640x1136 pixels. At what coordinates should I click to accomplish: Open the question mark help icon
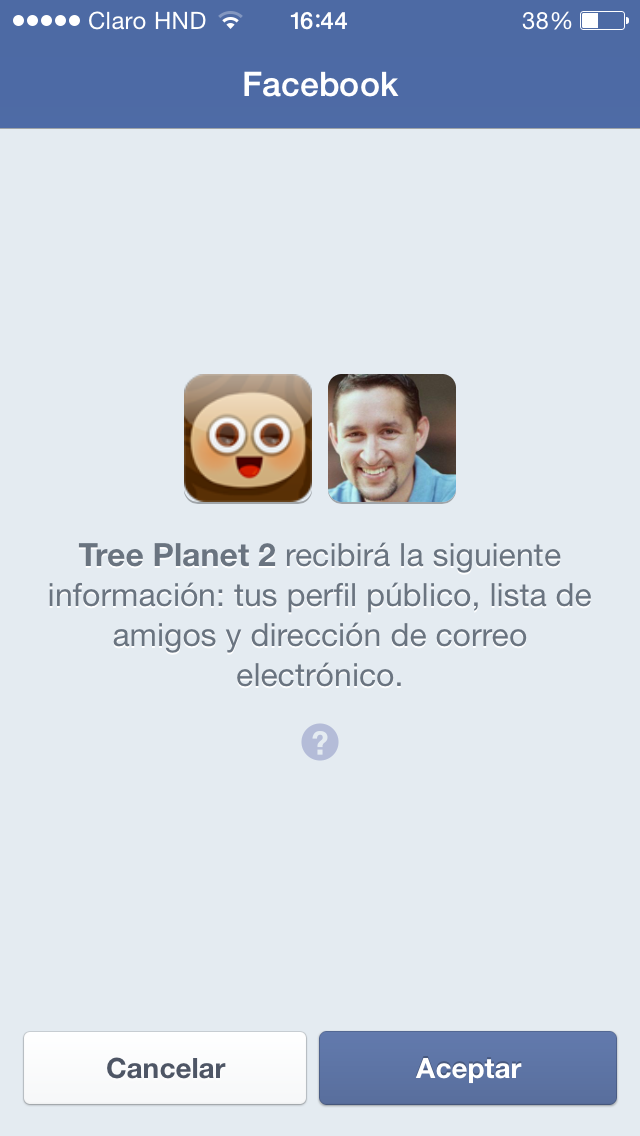coord(320,743)
